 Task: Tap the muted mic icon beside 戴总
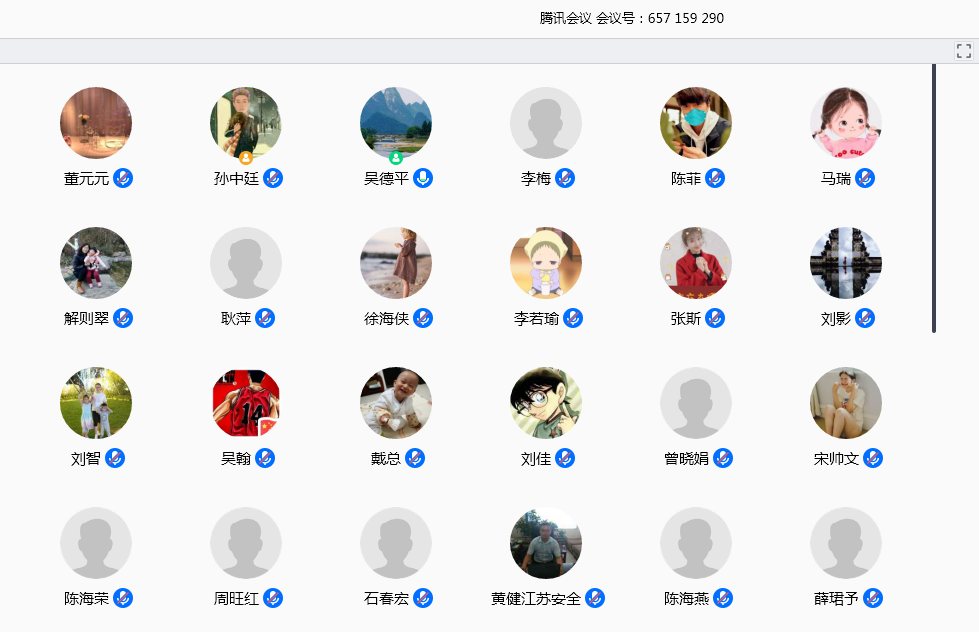(x=415, y=458)
